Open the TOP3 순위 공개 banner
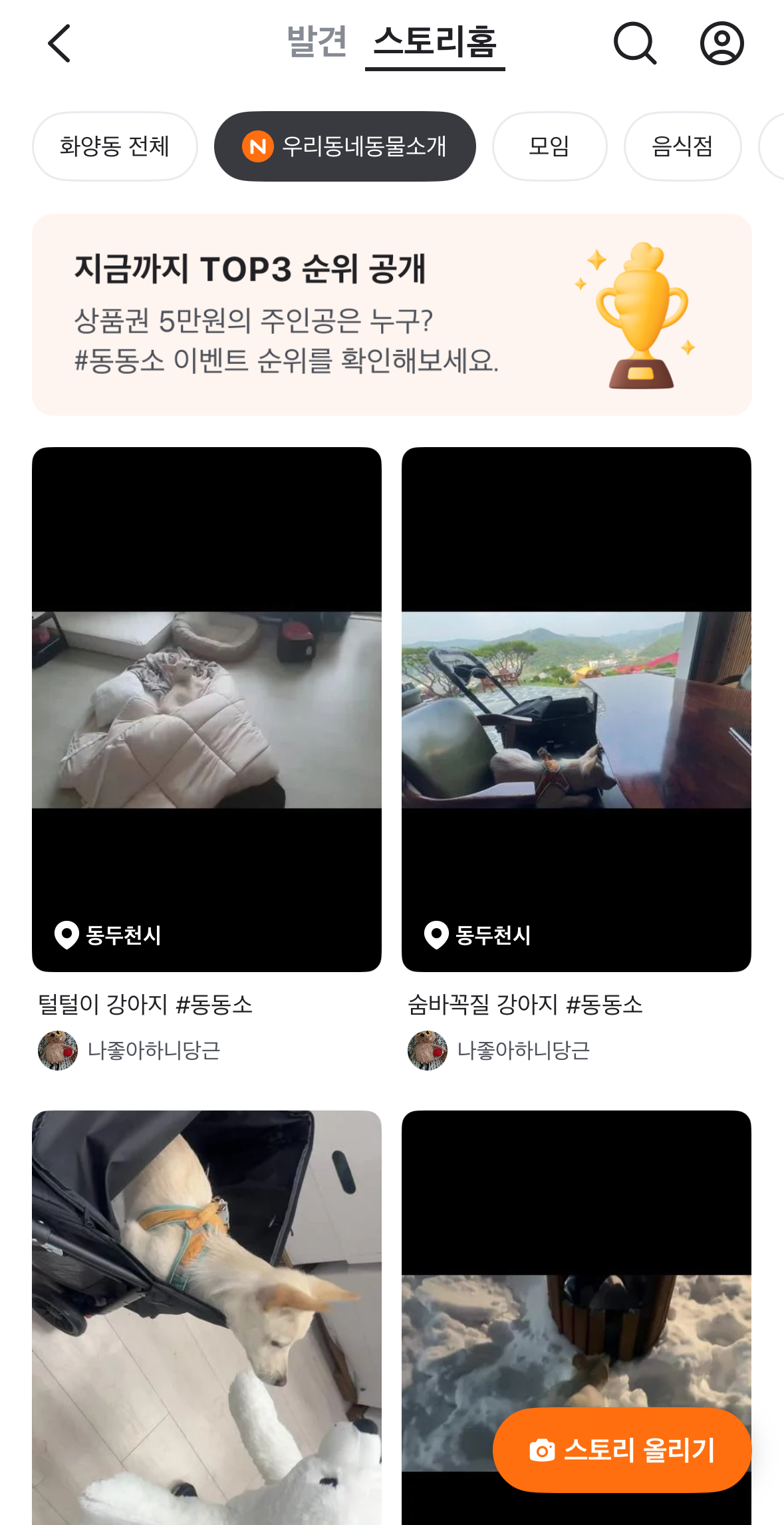 pyautogui.click(x=392, y=315)
